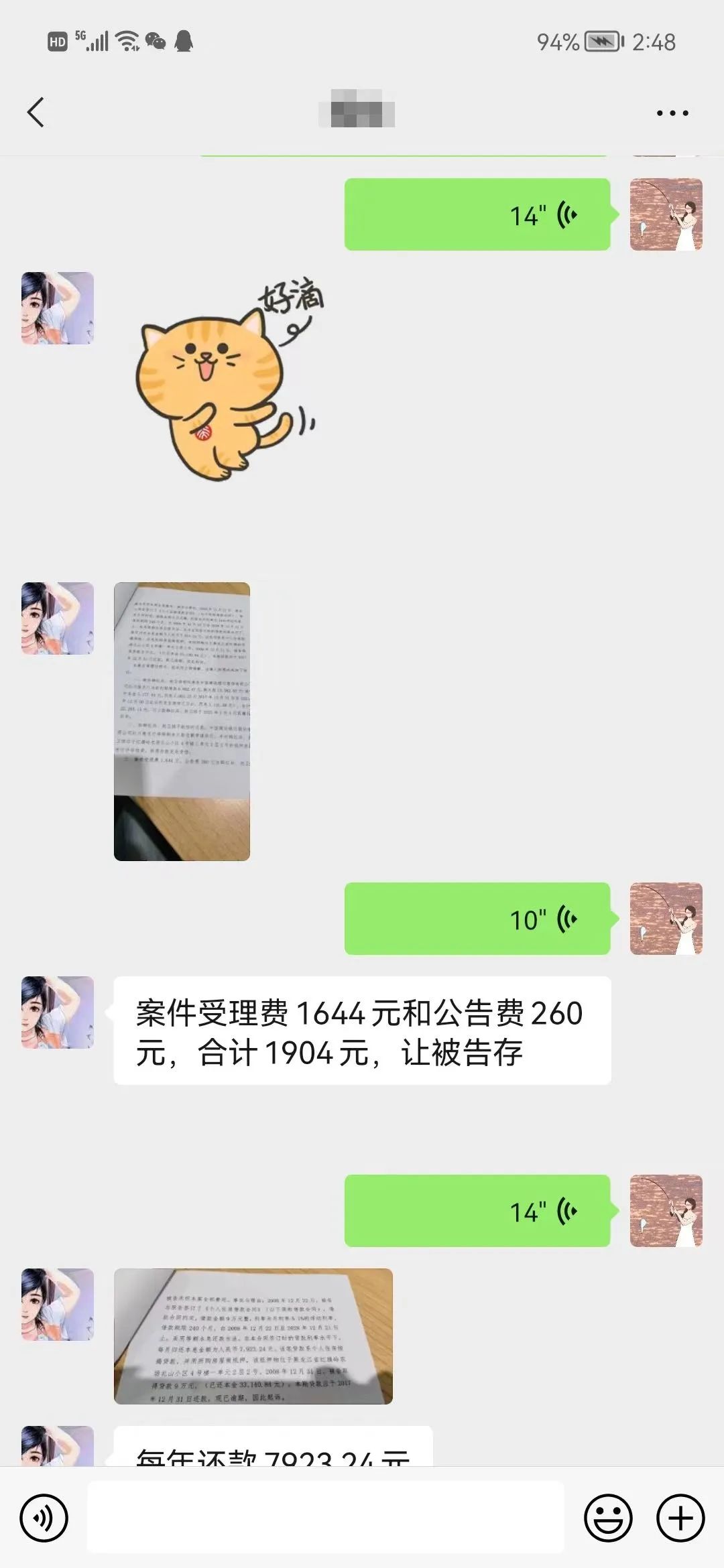
Task: Go back to the chat list
Action: click(36, 112)
